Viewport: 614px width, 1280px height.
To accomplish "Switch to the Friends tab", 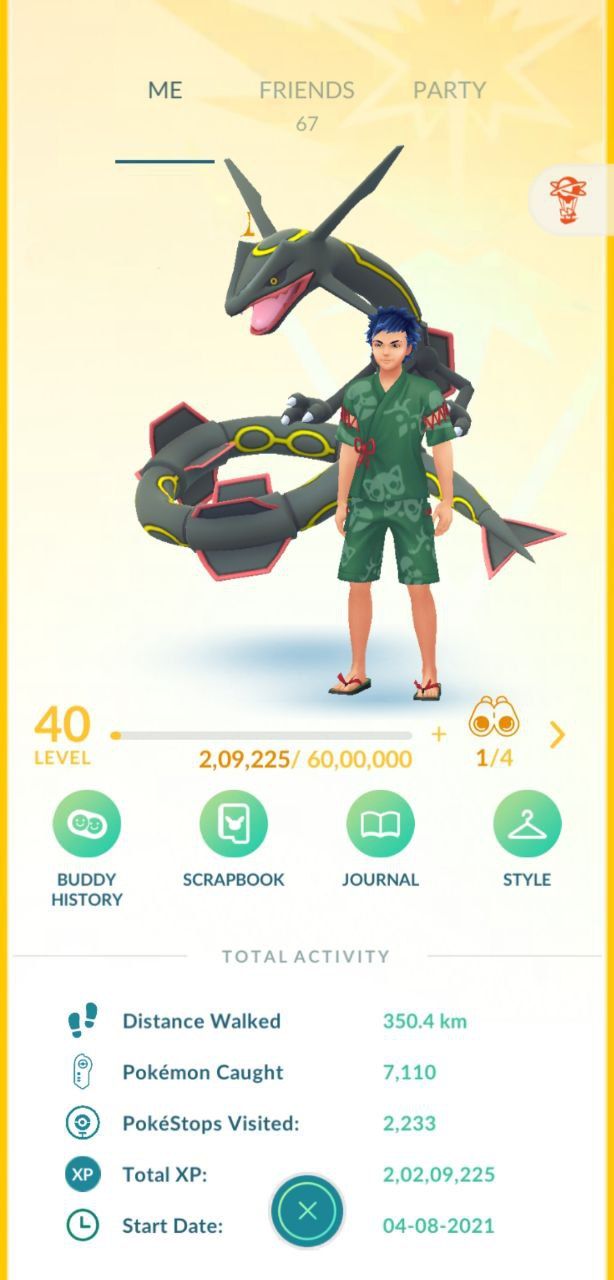I will click(306, 91).
